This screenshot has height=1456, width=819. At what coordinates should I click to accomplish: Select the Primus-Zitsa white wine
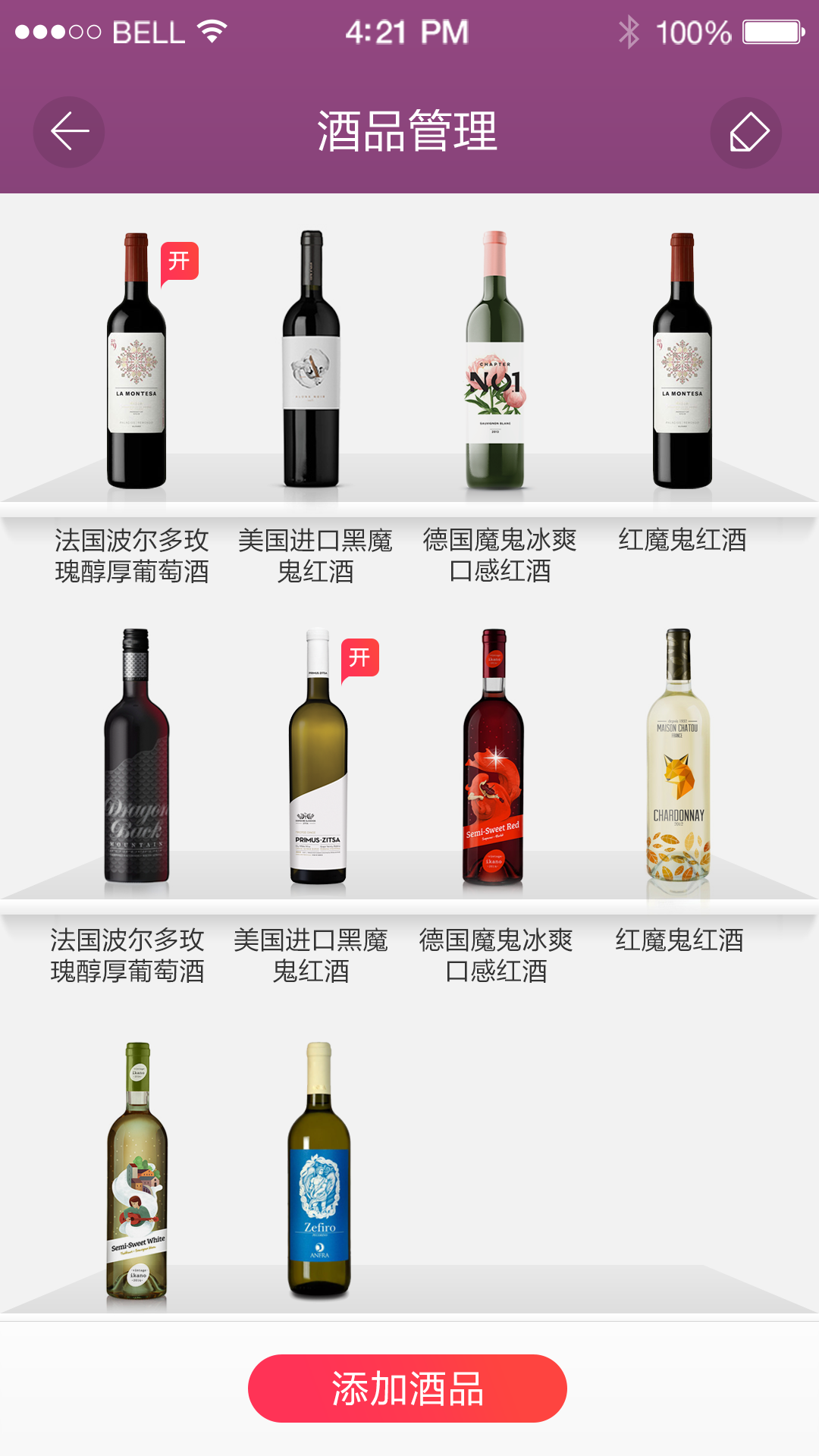318,758
